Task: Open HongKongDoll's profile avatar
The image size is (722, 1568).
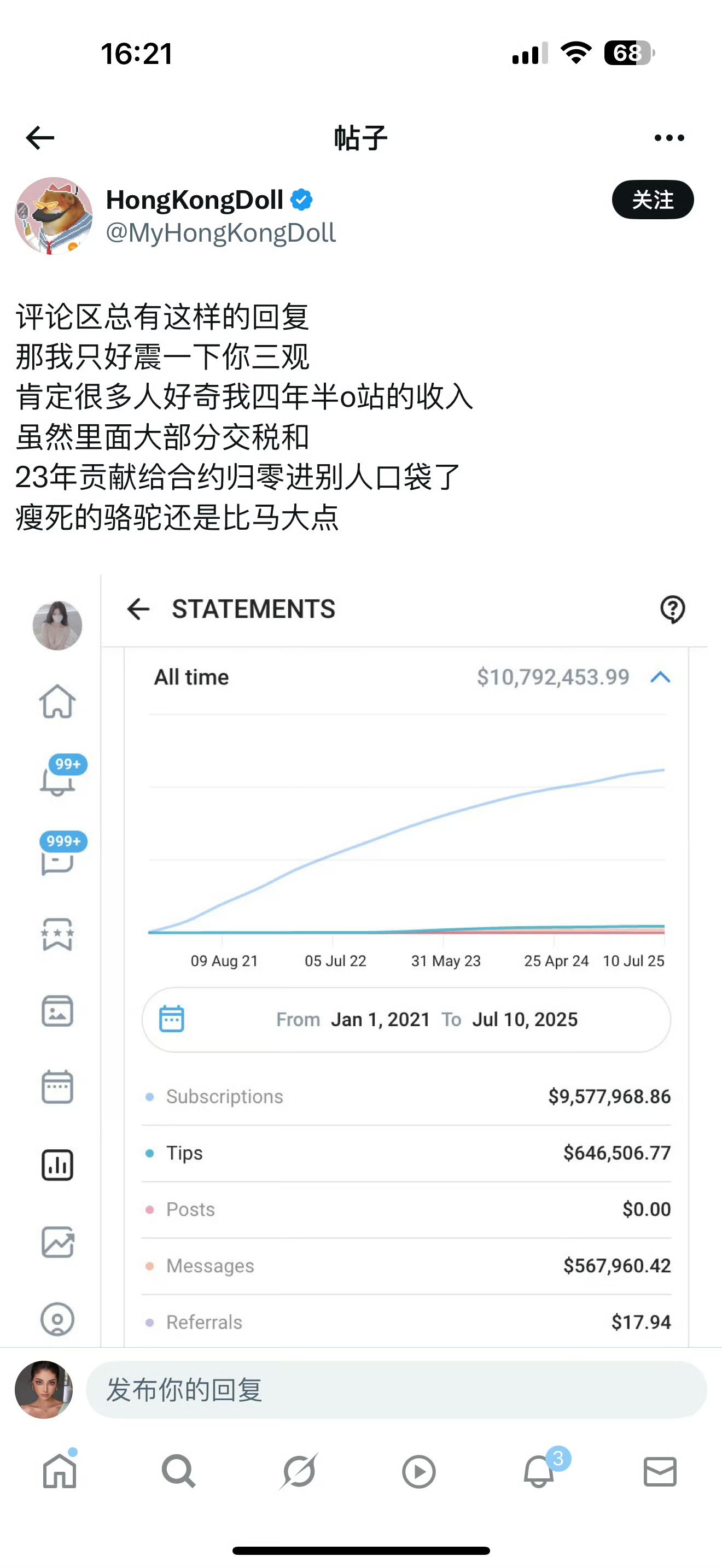Action: point(54,215)
